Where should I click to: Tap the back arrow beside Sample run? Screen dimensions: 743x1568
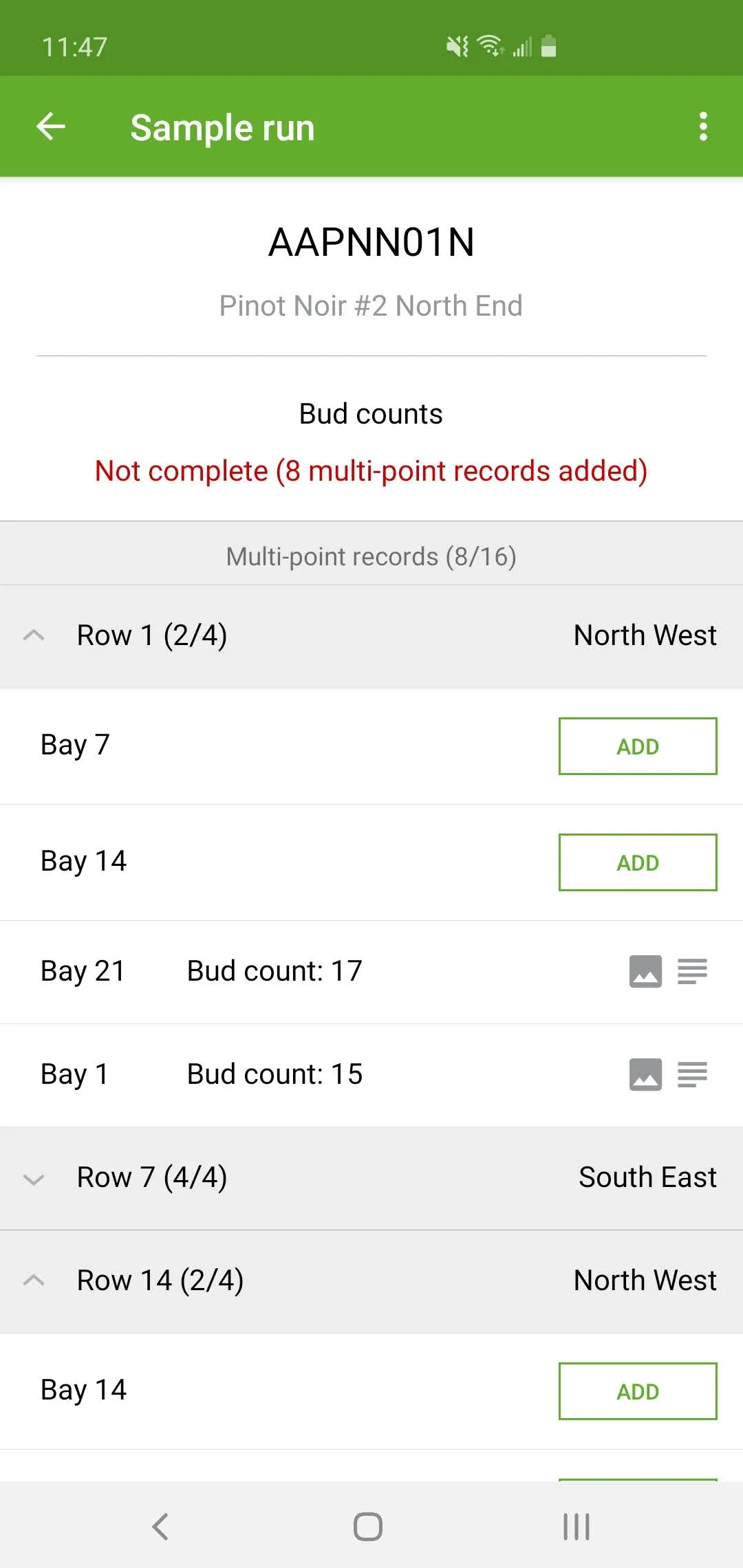coord(50,127)
